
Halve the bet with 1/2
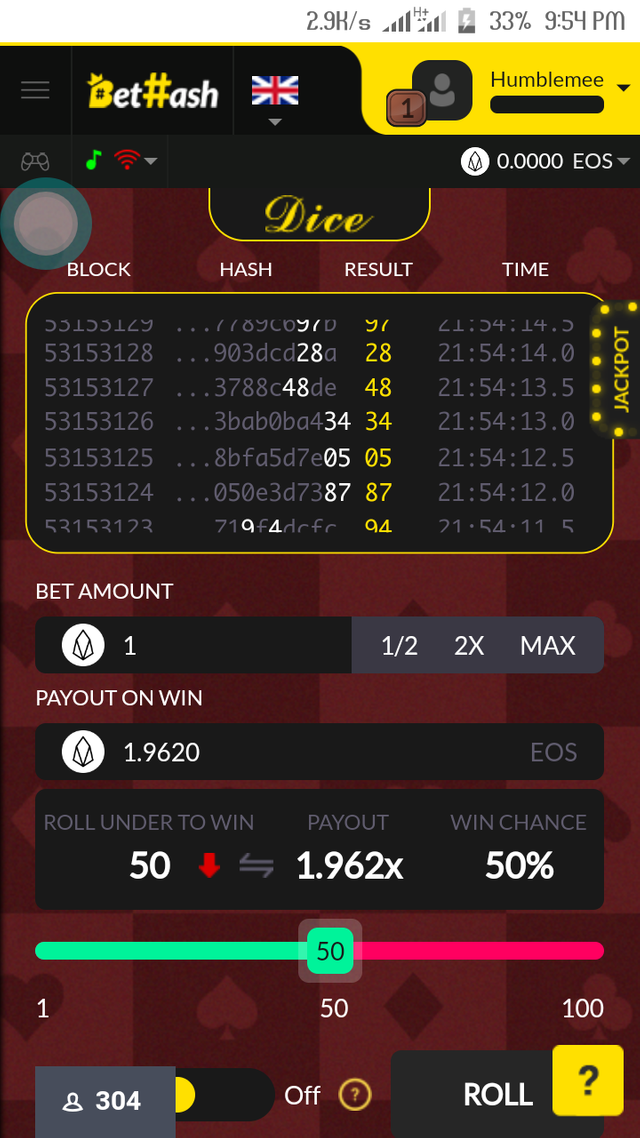[x=399, y=646]
